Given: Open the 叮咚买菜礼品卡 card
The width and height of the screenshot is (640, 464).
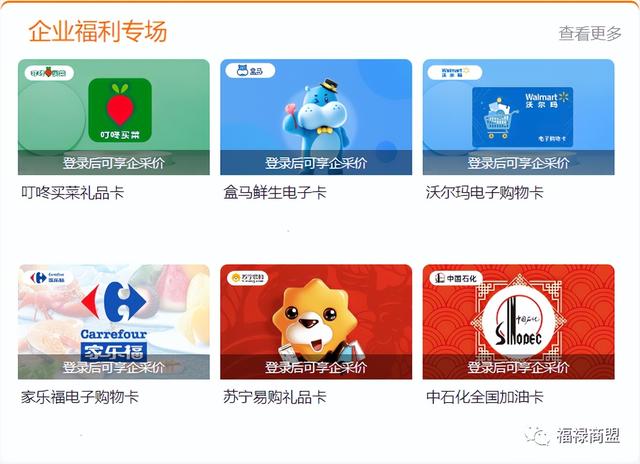Looking at the screenshot, I should [x=114, y=117].
